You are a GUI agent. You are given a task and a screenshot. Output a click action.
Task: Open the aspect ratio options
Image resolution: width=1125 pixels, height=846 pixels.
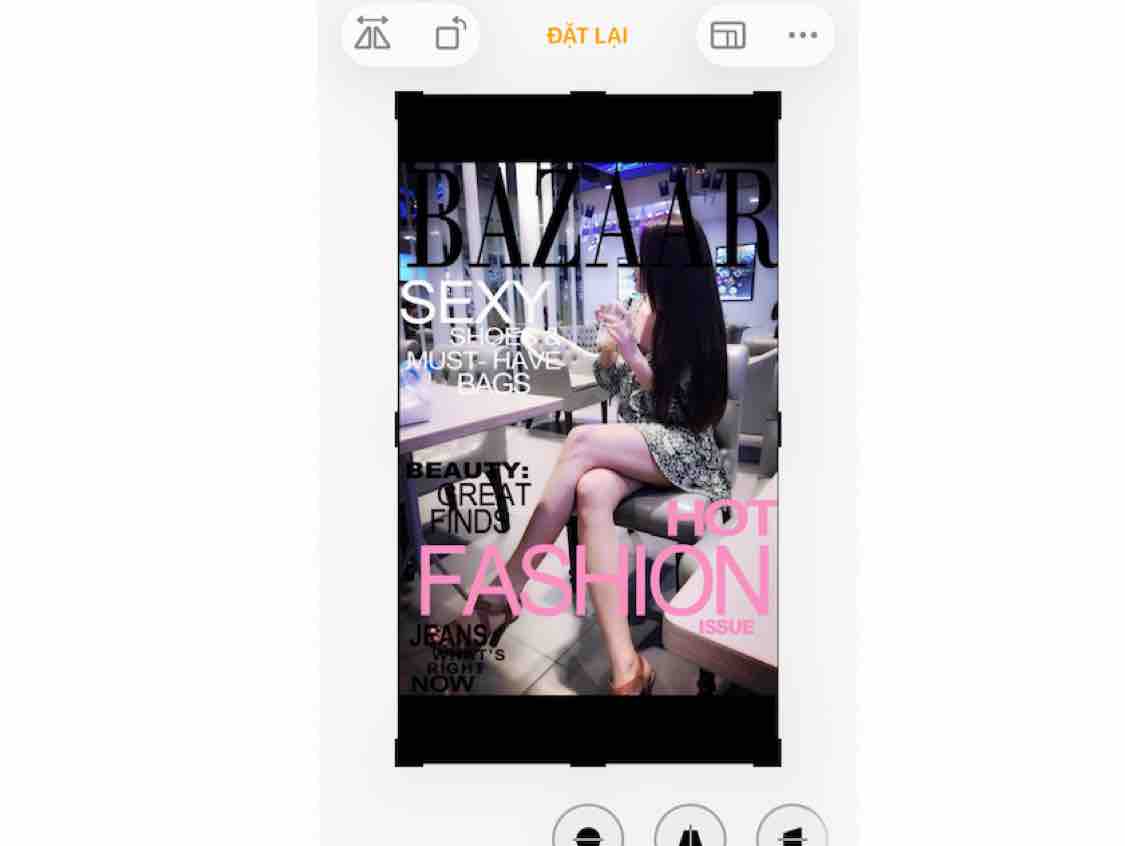tap(728, 36)
